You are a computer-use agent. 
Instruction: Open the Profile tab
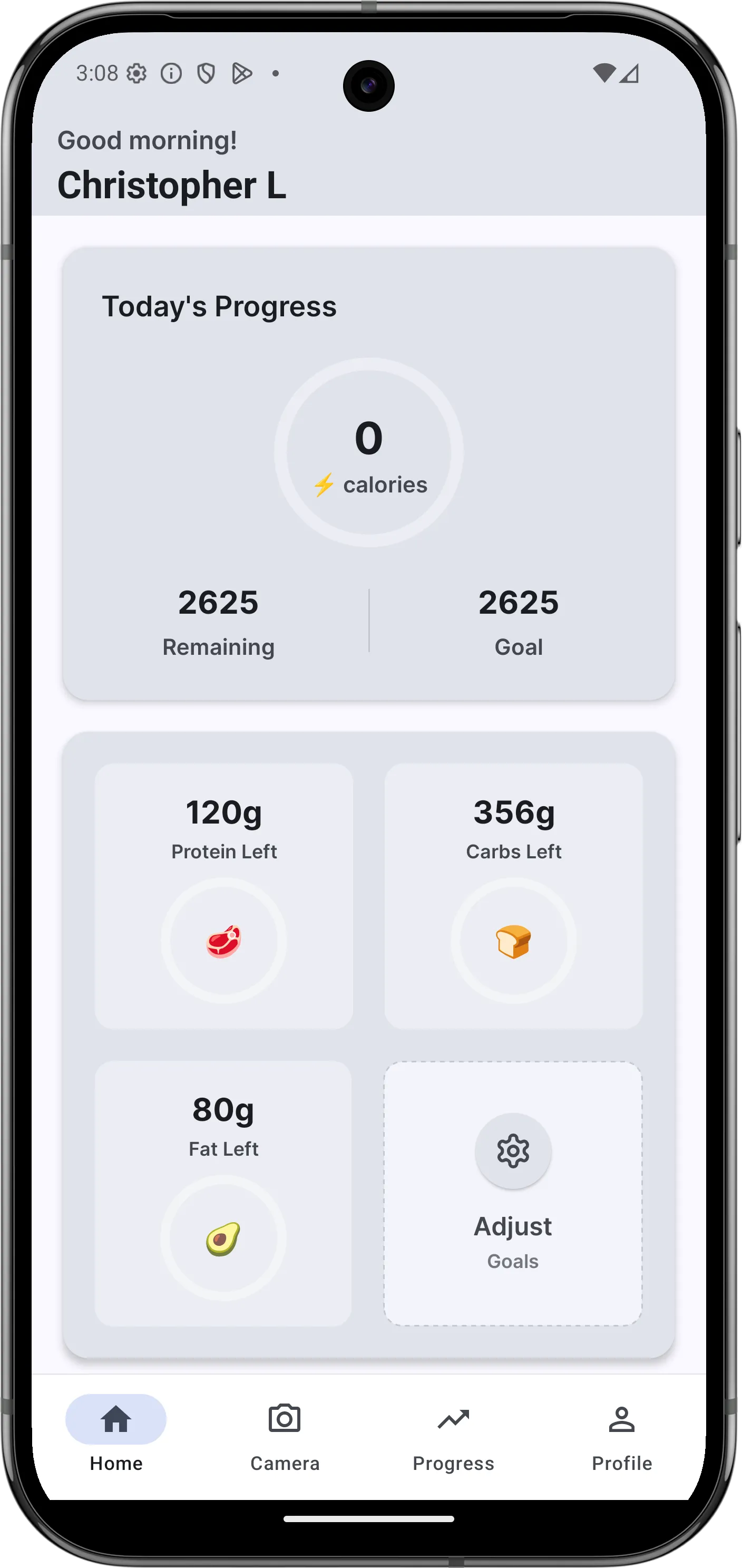point(621,1437)
